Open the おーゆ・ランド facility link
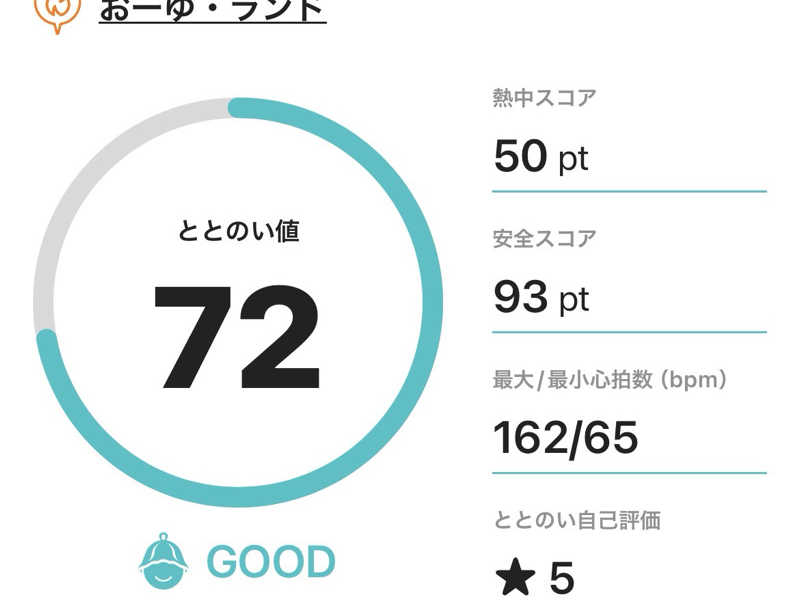Screen dimensions: 800x600 pos(212,10)
